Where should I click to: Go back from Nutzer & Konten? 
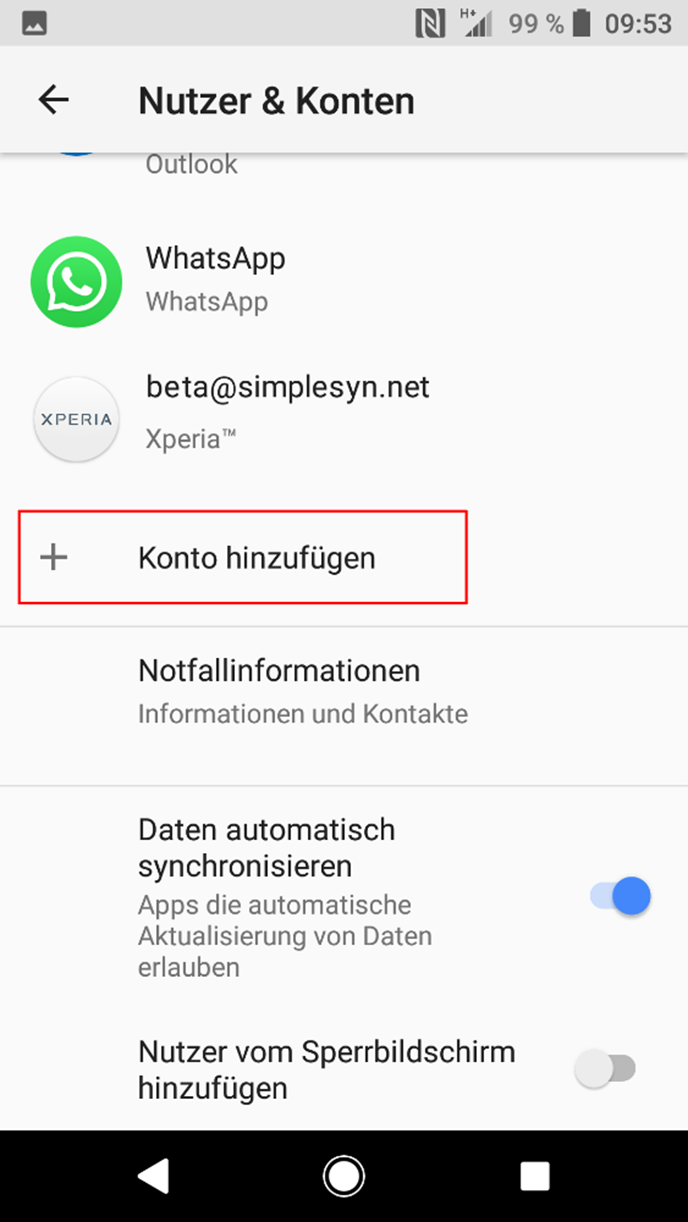[53, 100]
